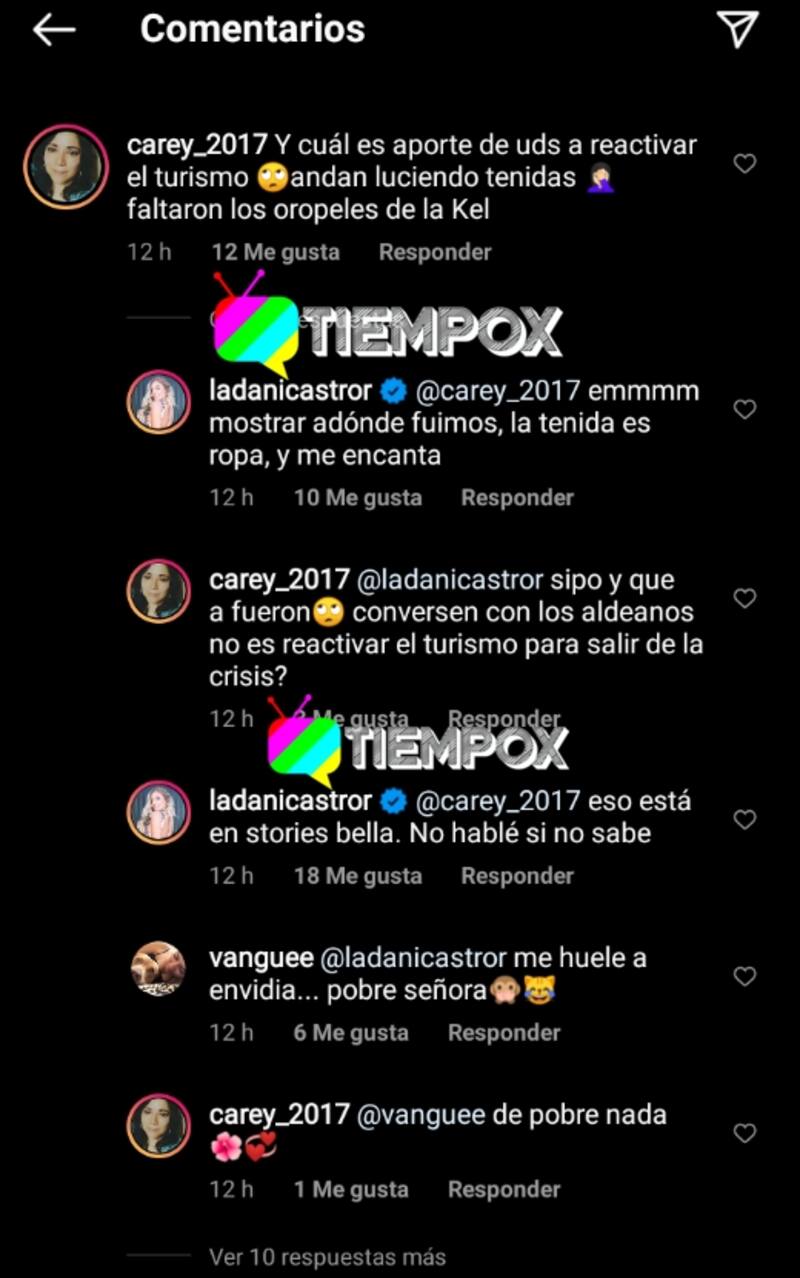Reply to vanguee's comment

(504, 1033)
